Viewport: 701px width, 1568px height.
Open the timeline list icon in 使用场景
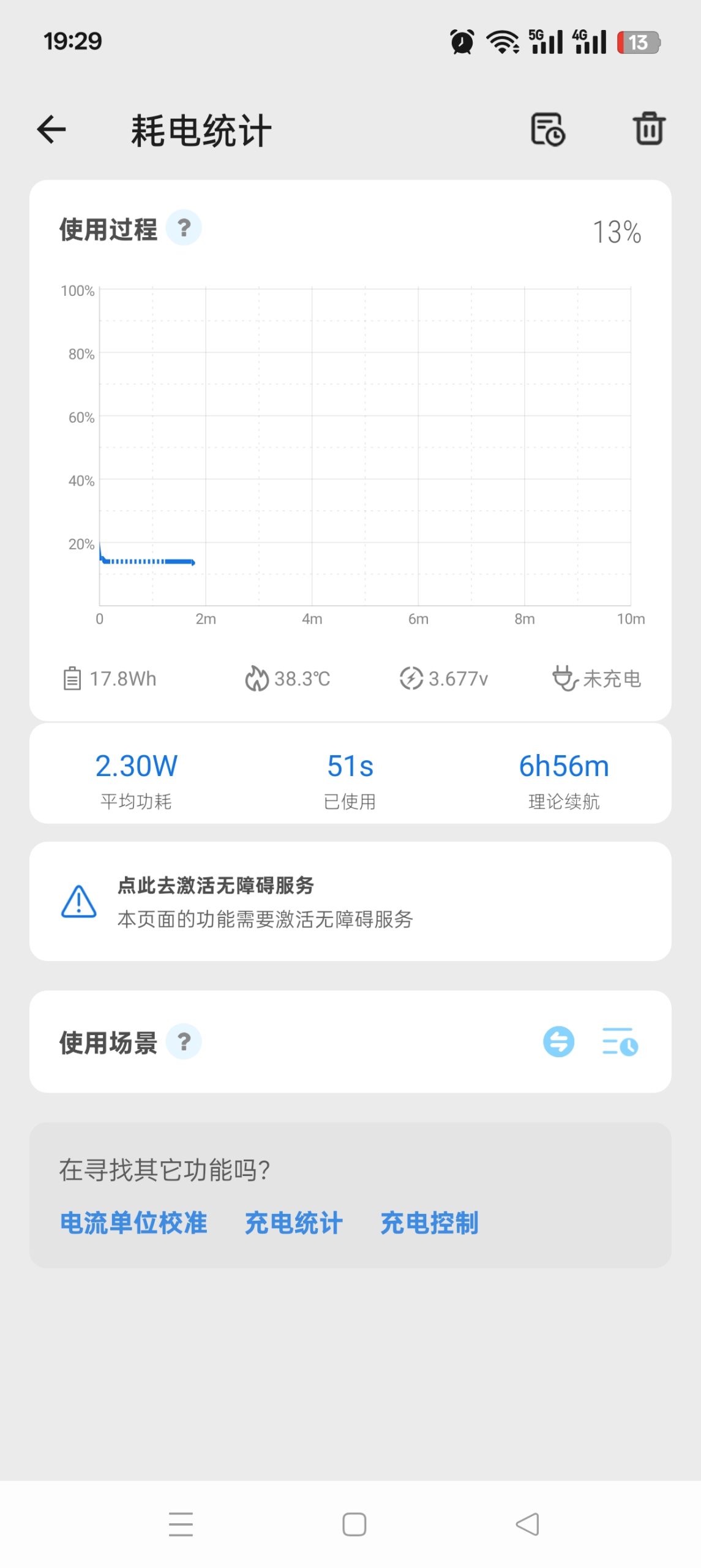tap(621, 1042)
